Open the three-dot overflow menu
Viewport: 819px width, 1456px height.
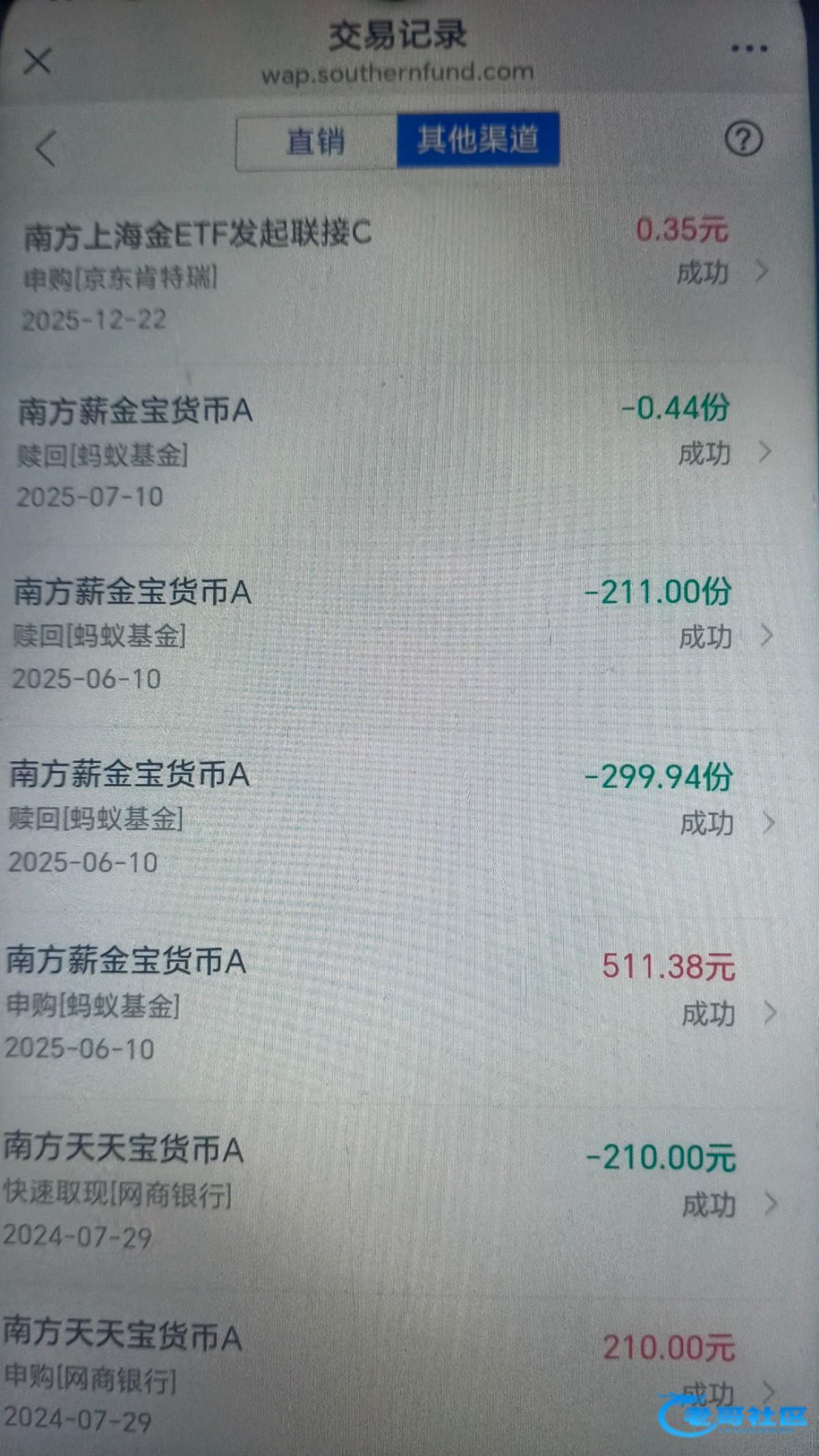pyautogui.click(x=749, y=48)
